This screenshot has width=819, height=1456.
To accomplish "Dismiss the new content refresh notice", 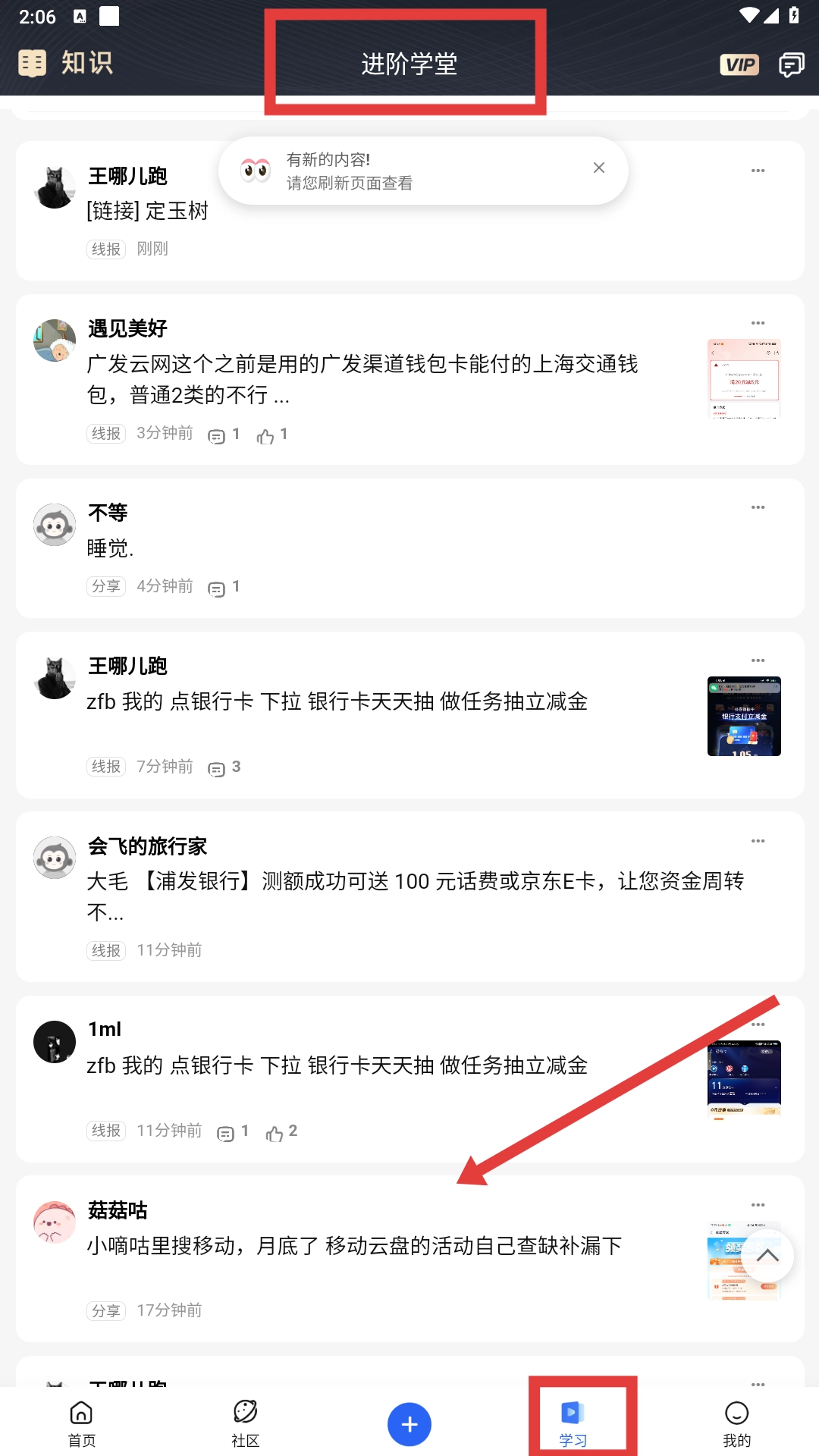I will [x=599, y=168].
